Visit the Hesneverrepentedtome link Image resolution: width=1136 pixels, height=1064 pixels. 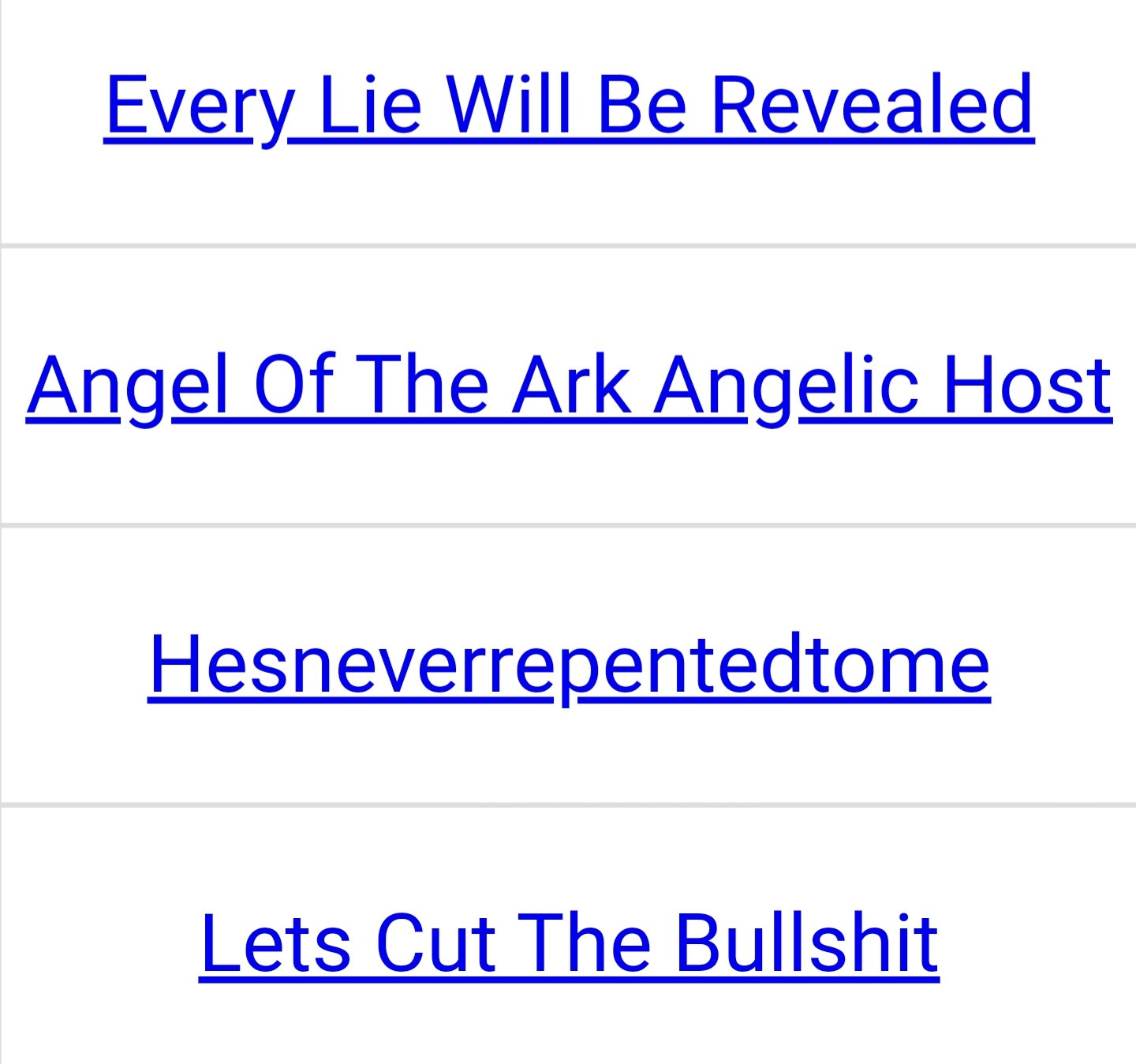pyautogui.click(x=568, y=664)
